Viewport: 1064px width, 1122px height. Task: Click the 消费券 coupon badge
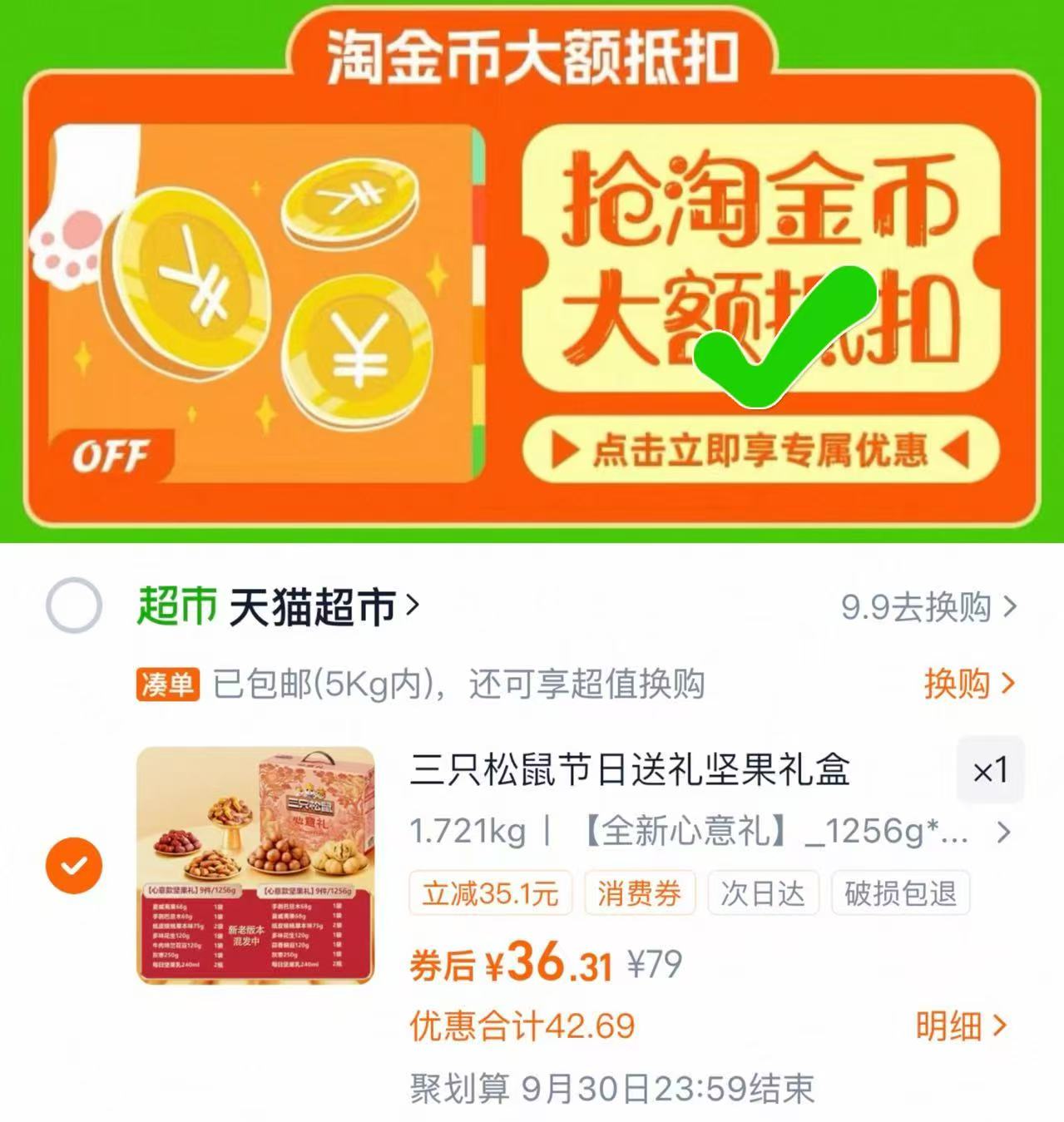[639, 892]
